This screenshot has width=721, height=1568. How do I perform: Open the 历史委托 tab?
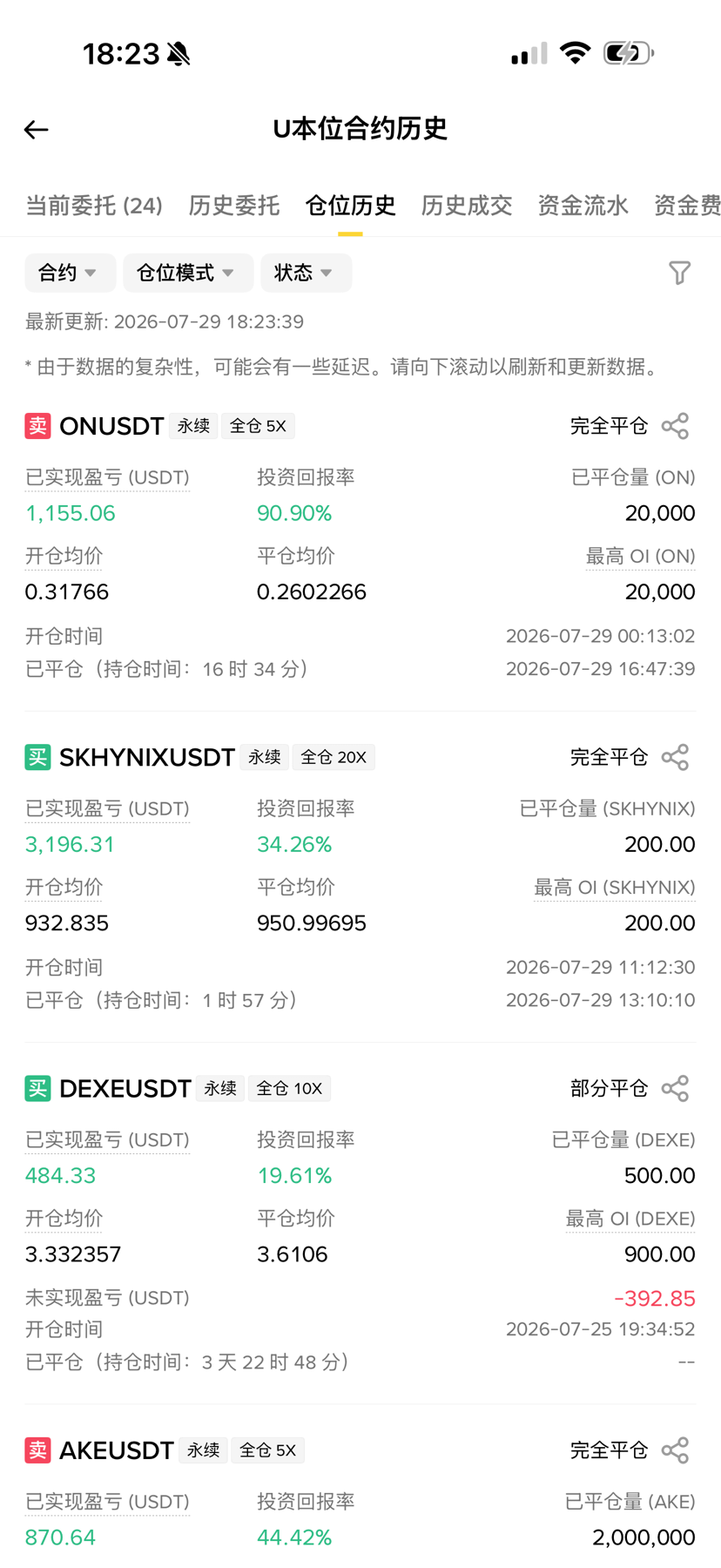[x=234, y=206]
